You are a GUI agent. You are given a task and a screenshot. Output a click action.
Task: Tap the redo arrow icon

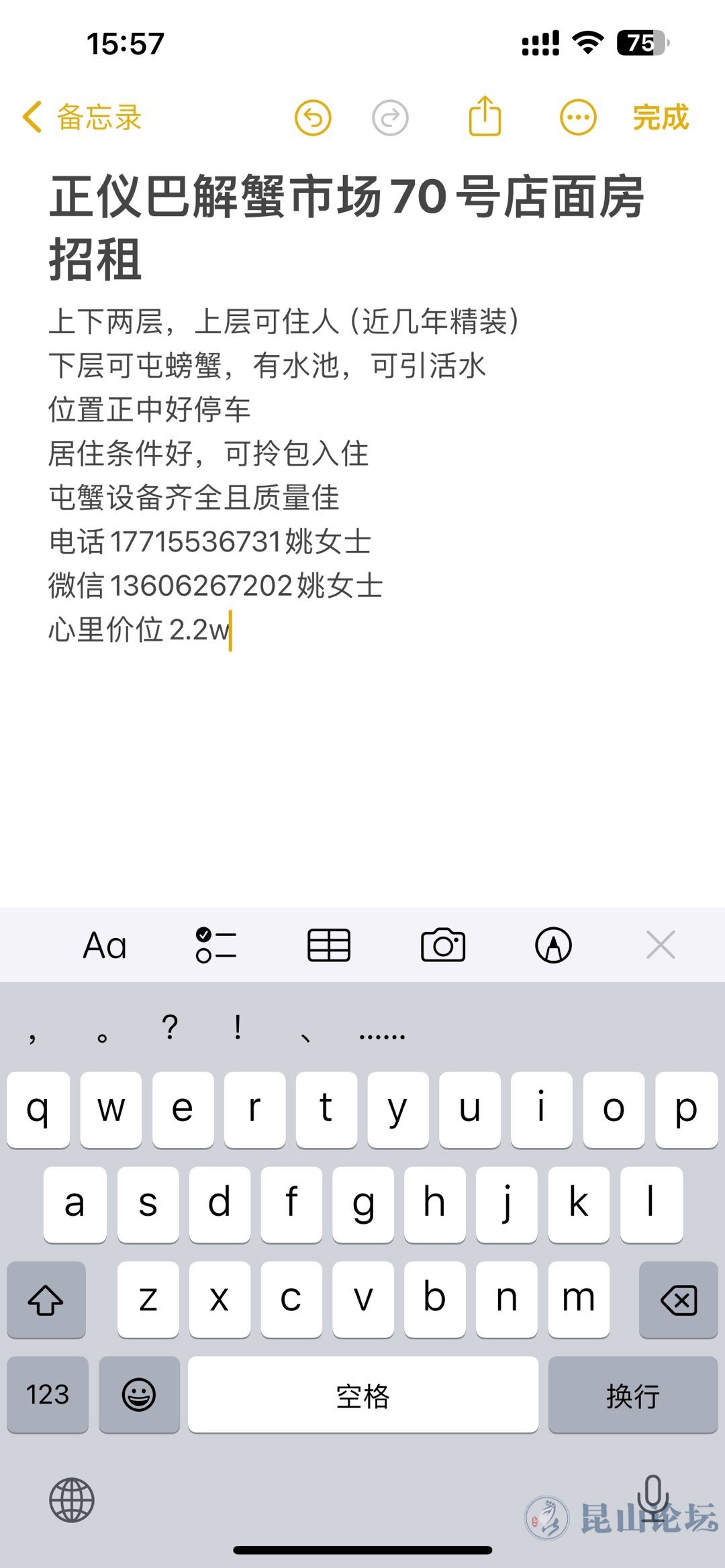coord(390,117)
